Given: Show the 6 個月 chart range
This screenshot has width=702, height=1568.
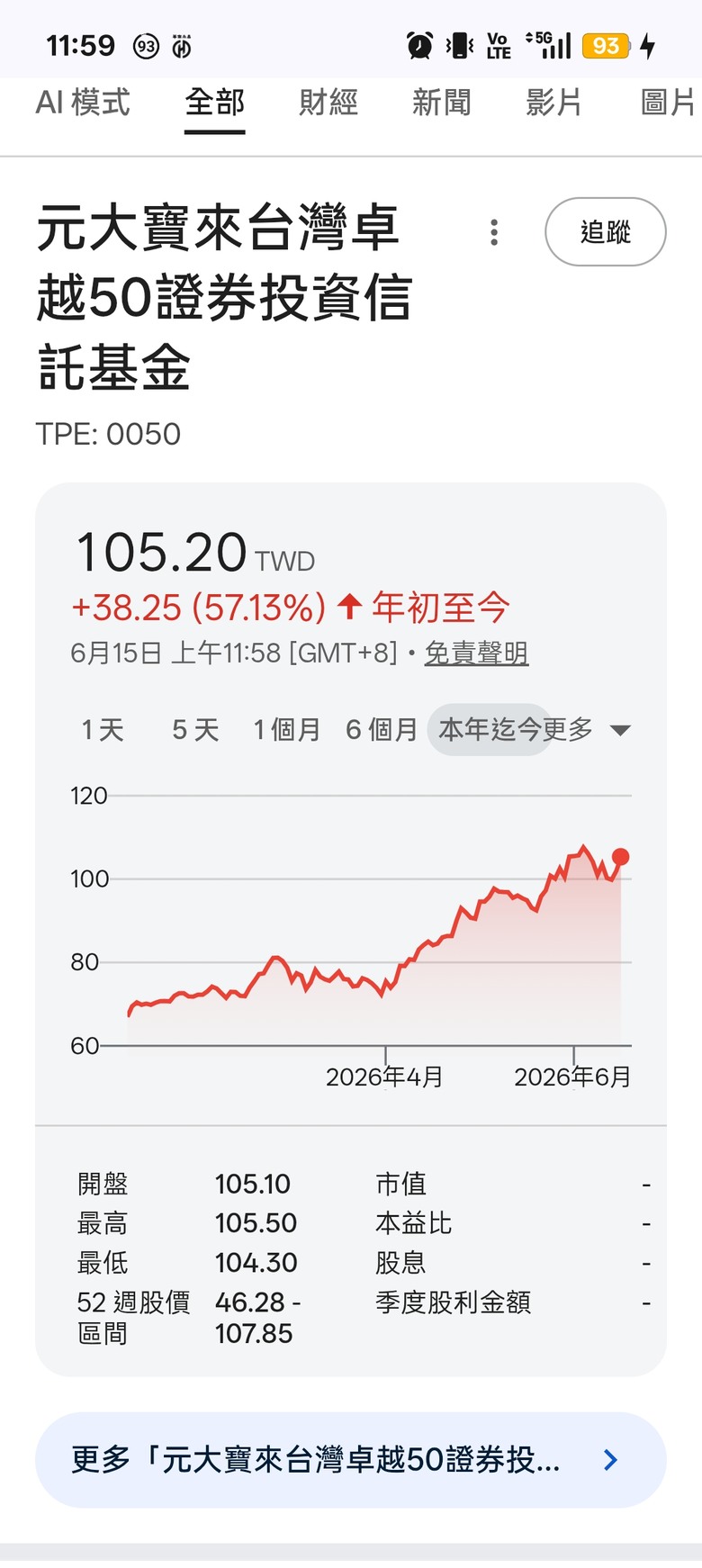Looking at the screenshot, I should [382, 729].
